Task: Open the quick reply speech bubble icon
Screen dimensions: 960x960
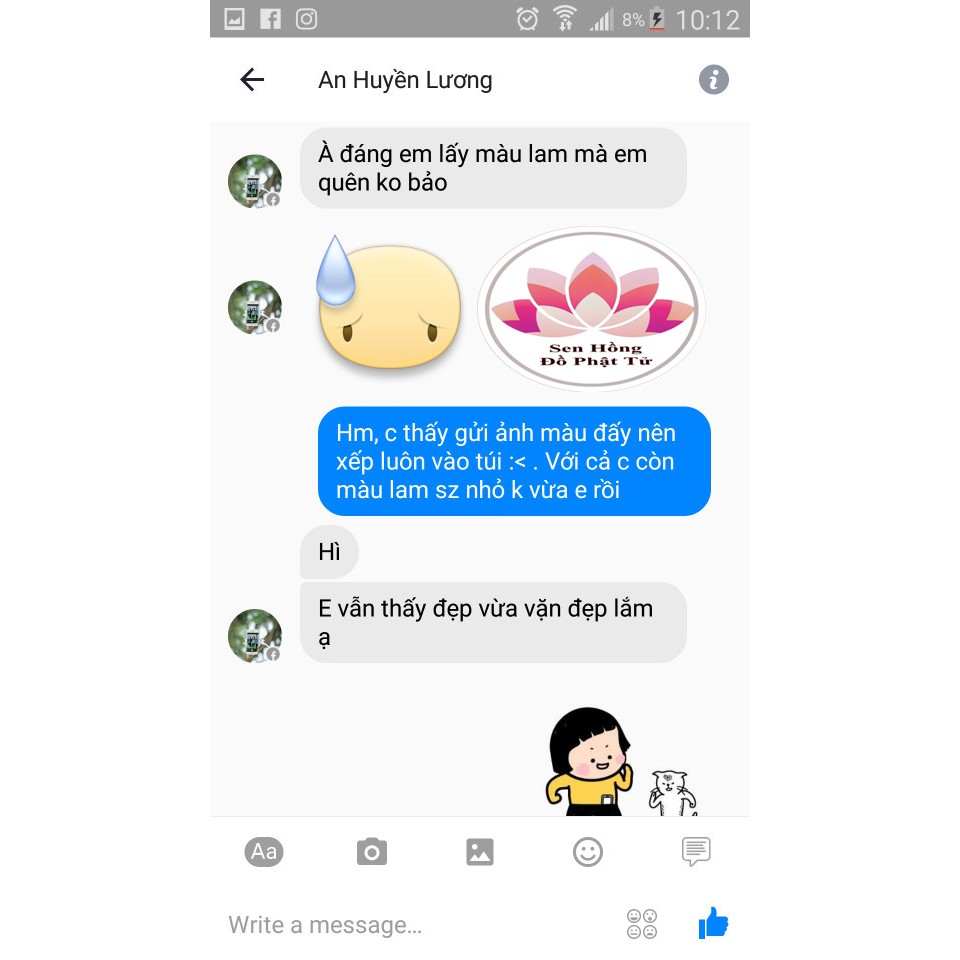Action: (x=696, y=852)
